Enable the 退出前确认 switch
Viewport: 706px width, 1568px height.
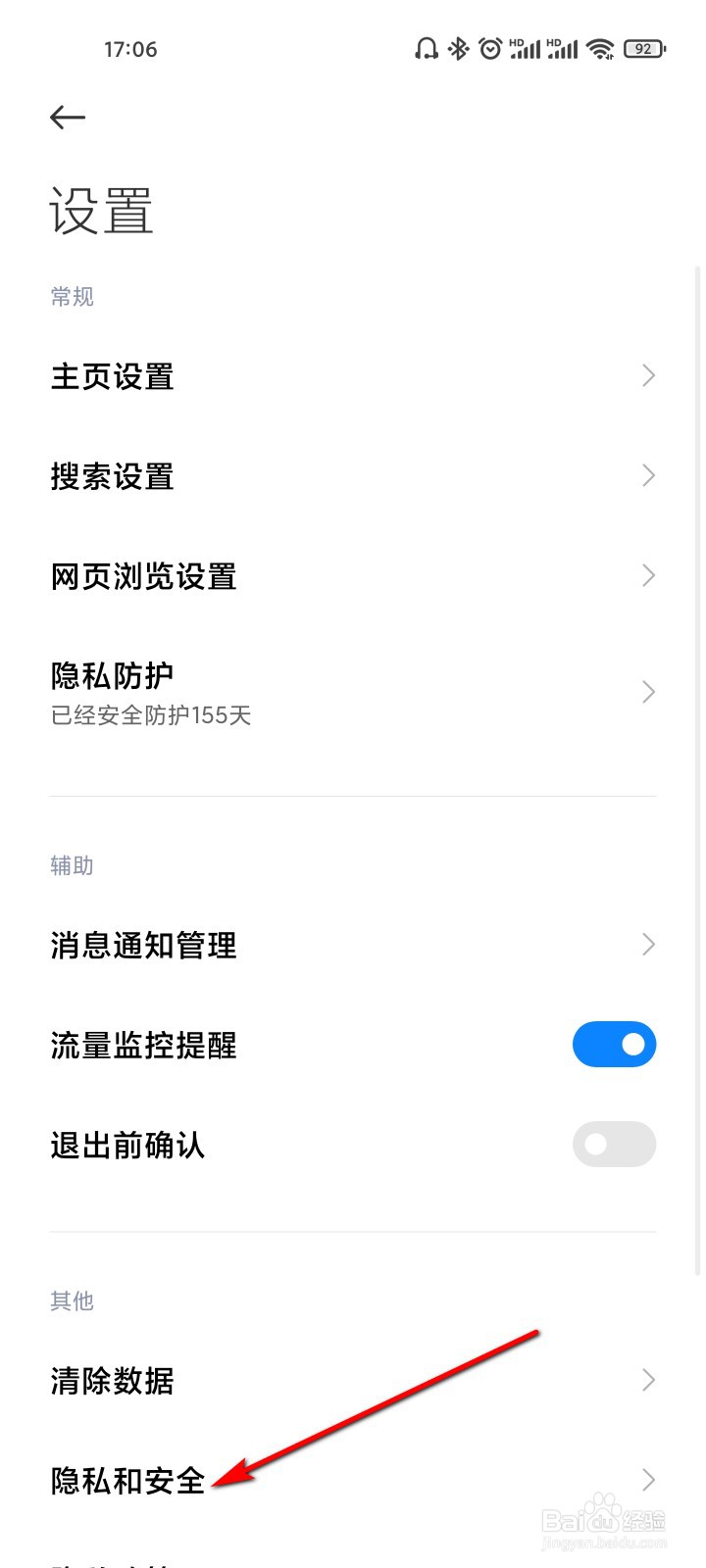coord(614,1145)
